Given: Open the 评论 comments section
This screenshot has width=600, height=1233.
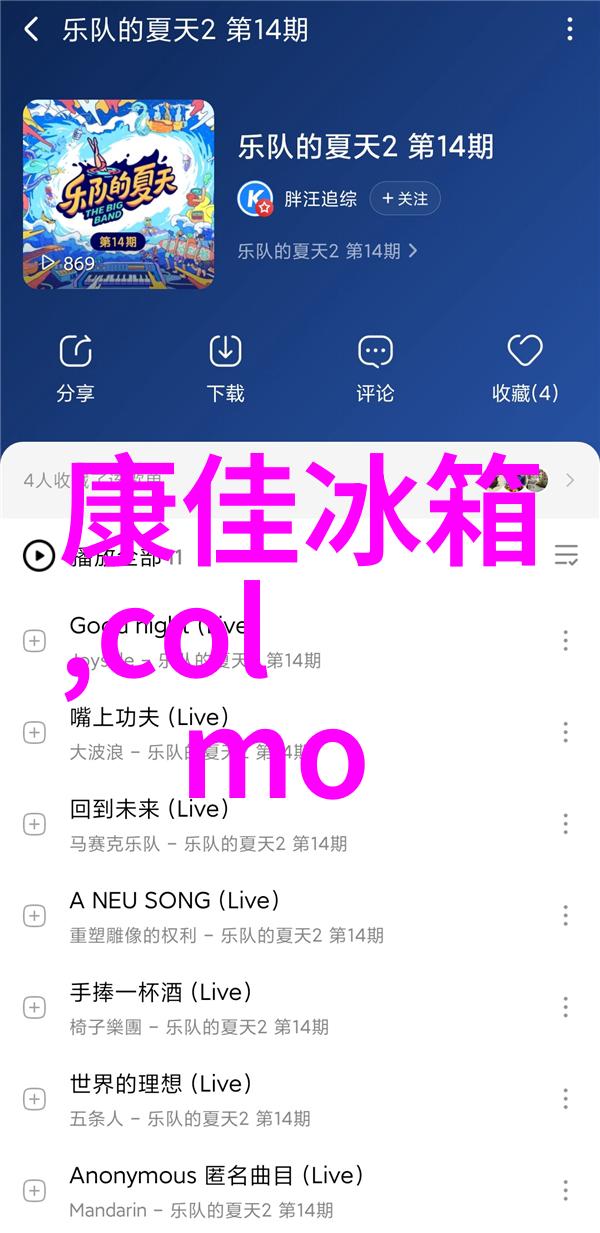Looking at the screenshot, I should pos(375,369).
